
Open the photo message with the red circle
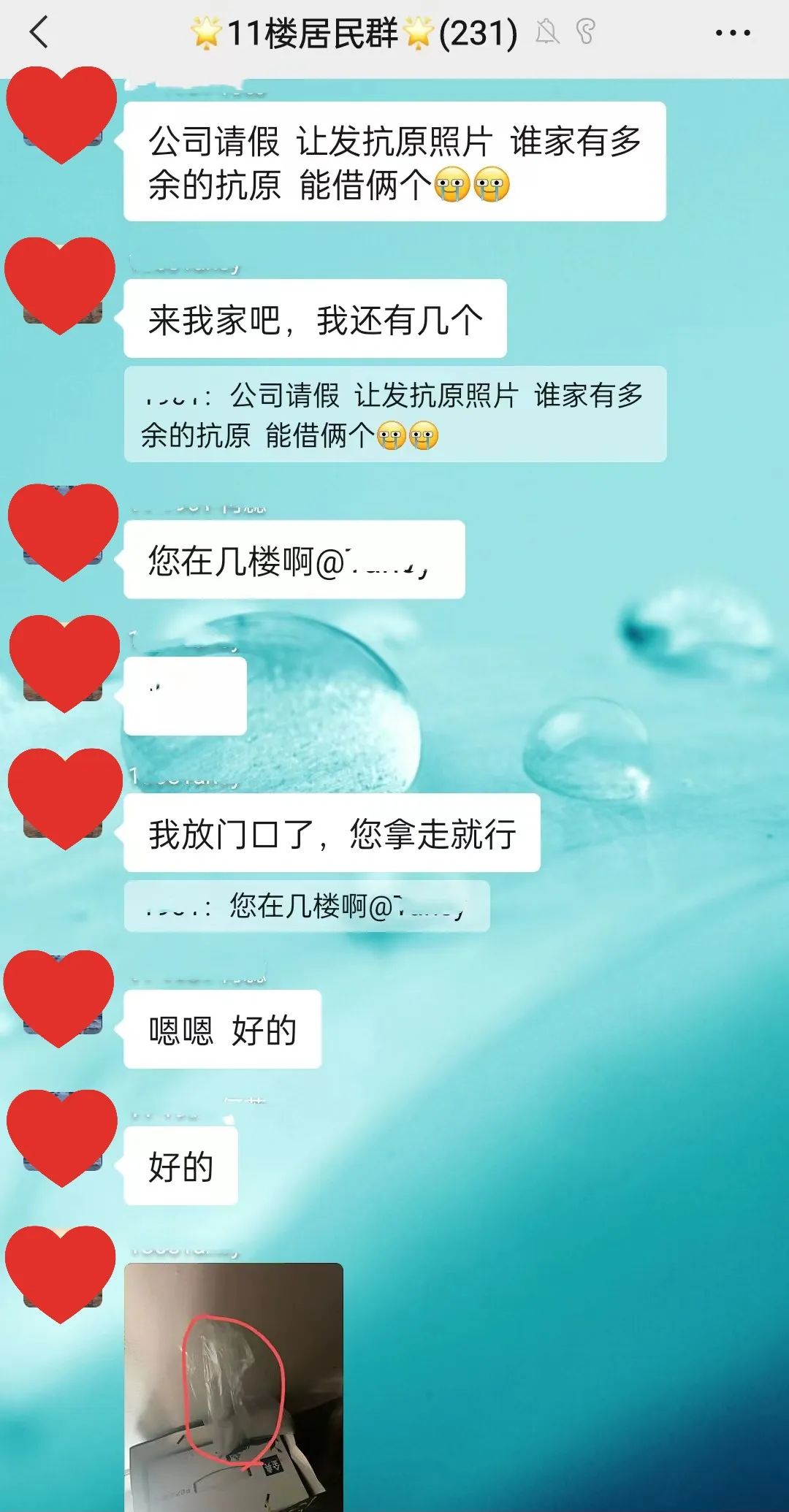click(234, 1384)
